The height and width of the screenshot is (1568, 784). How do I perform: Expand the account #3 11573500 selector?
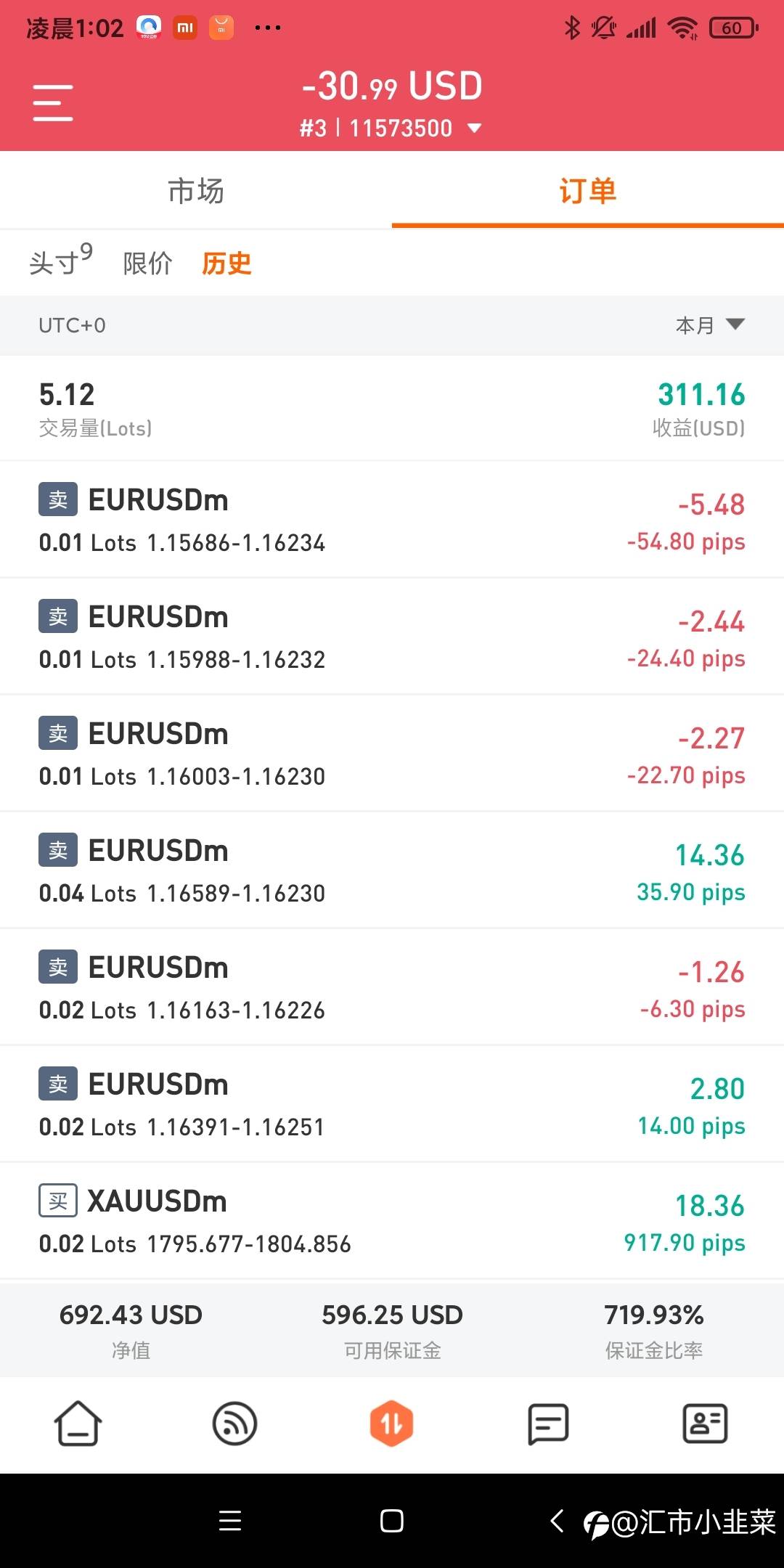[391, 128]
